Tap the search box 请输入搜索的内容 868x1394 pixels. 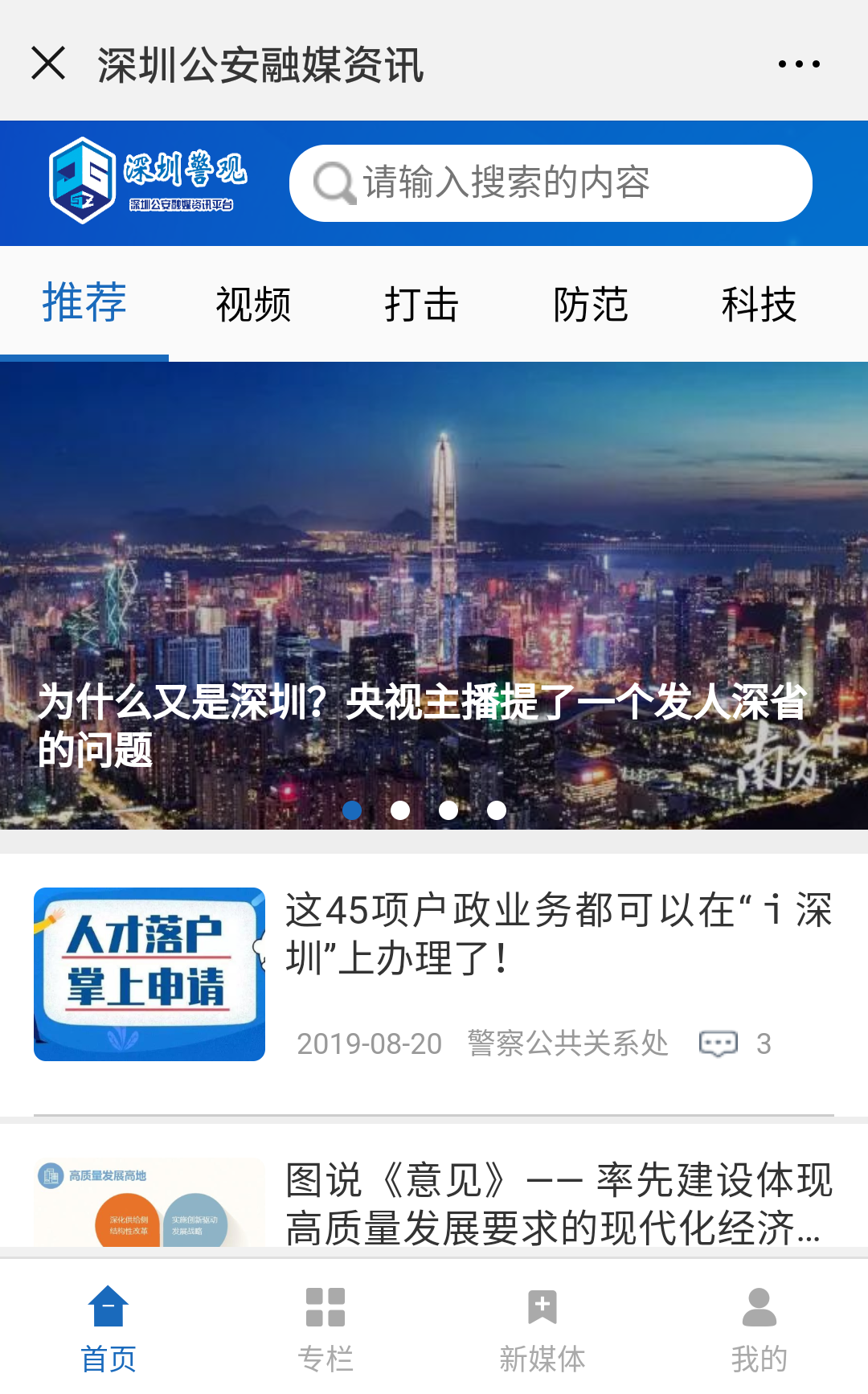coord(551,183)
